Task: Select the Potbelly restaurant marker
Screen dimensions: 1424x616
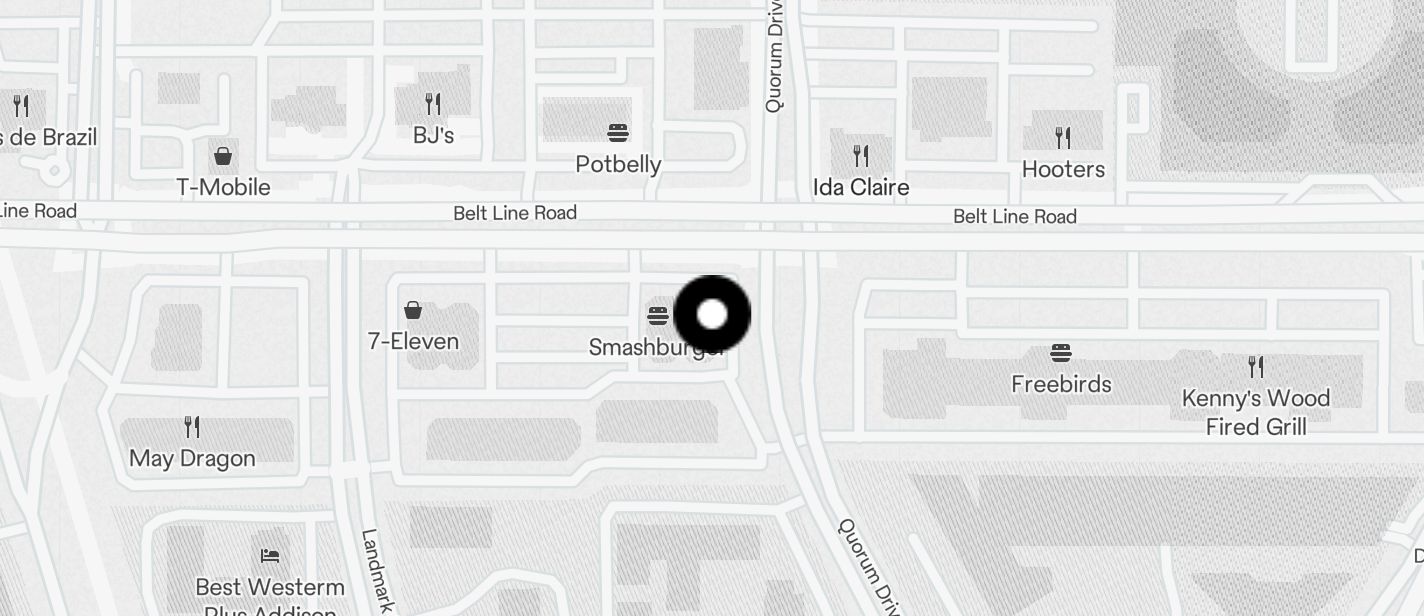Action: 618,133
